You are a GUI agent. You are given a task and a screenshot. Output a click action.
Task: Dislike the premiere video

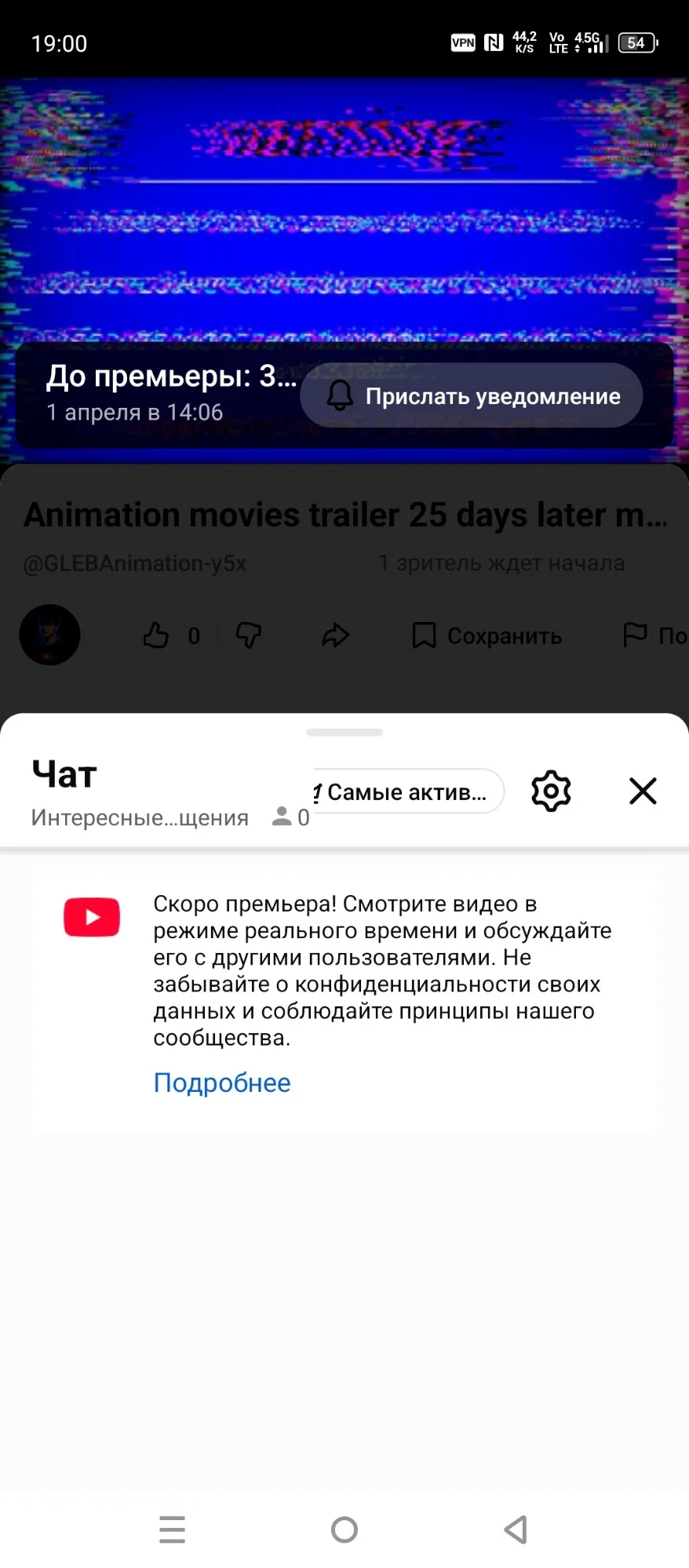(249, 635)
